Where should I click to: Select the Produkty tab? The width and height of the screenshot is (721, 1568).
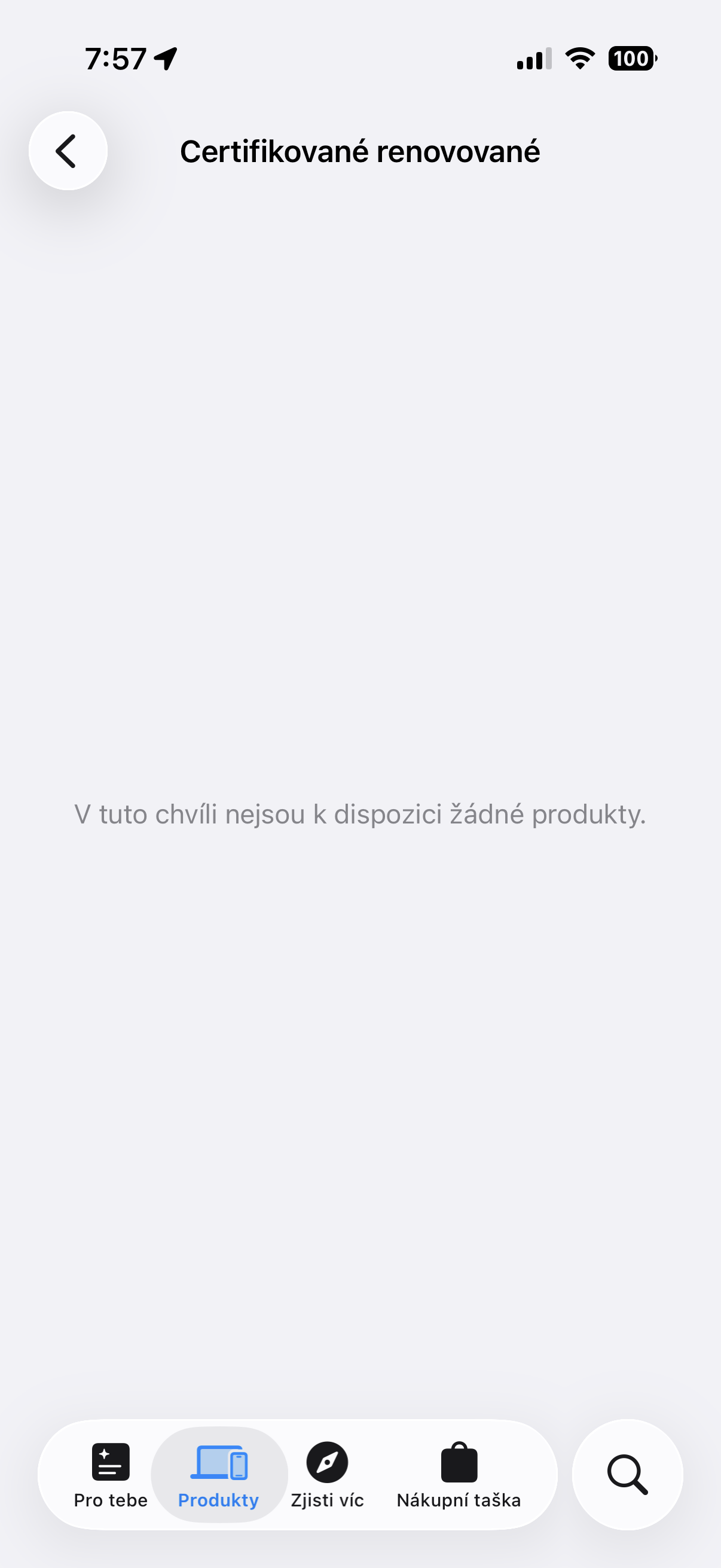[x=218, y=1474]
